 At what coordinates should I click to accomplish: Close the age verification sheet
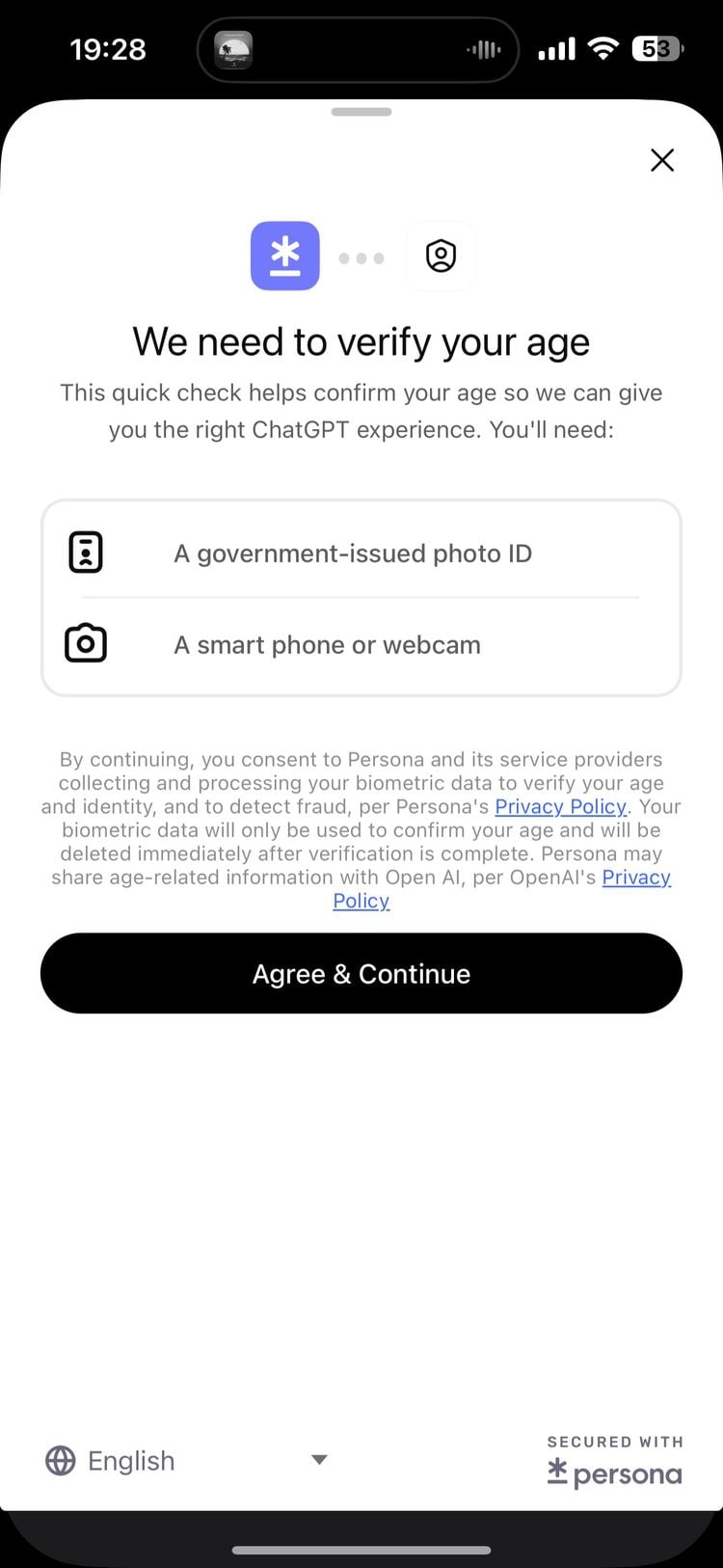pos(662,160)
